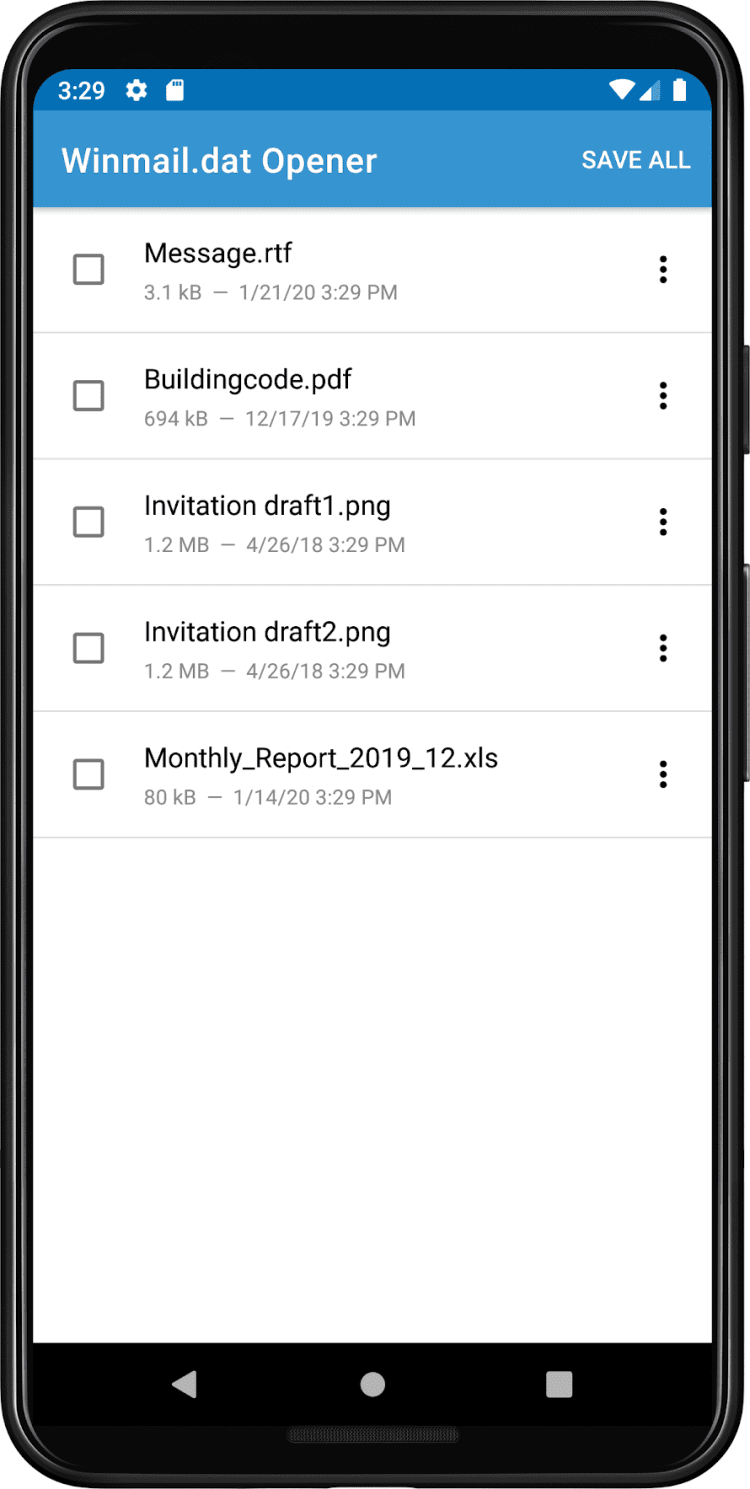Open the three-dot menu for Invitation draft1.png
Image resolution: width=750 pixels, height=1489 pixels.
(662, 522)
